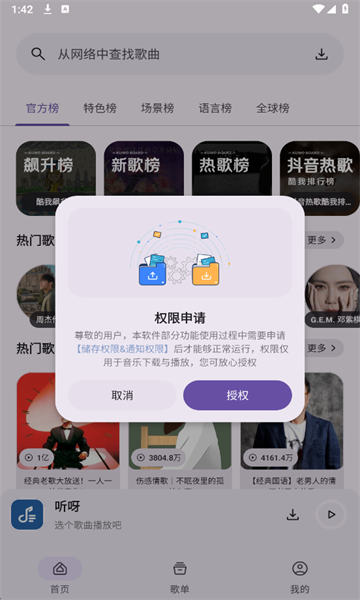
Task: Go to the 歌单 tab
Action: 179,577
